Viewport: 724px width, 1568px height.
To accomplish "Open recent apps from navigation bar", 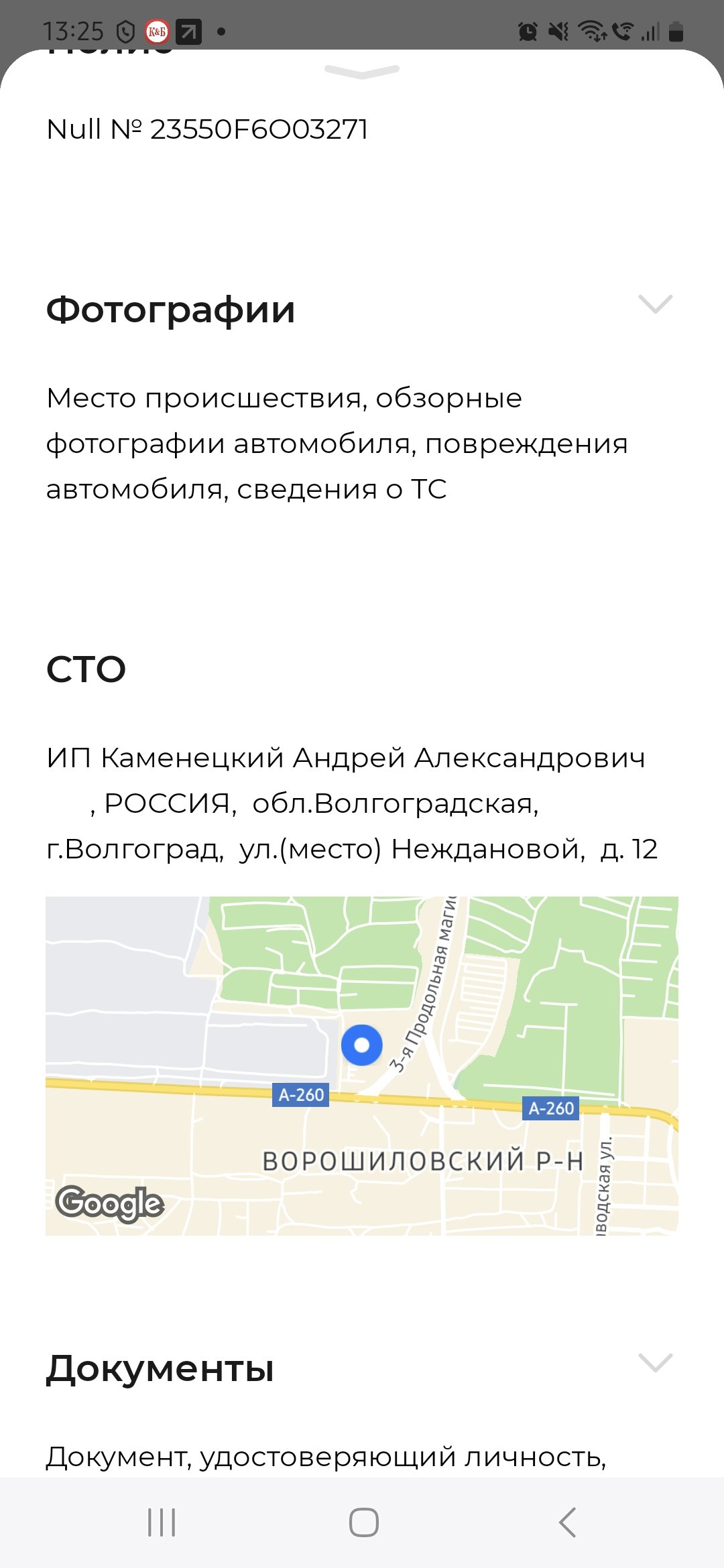I will [x=162, y=1522].
